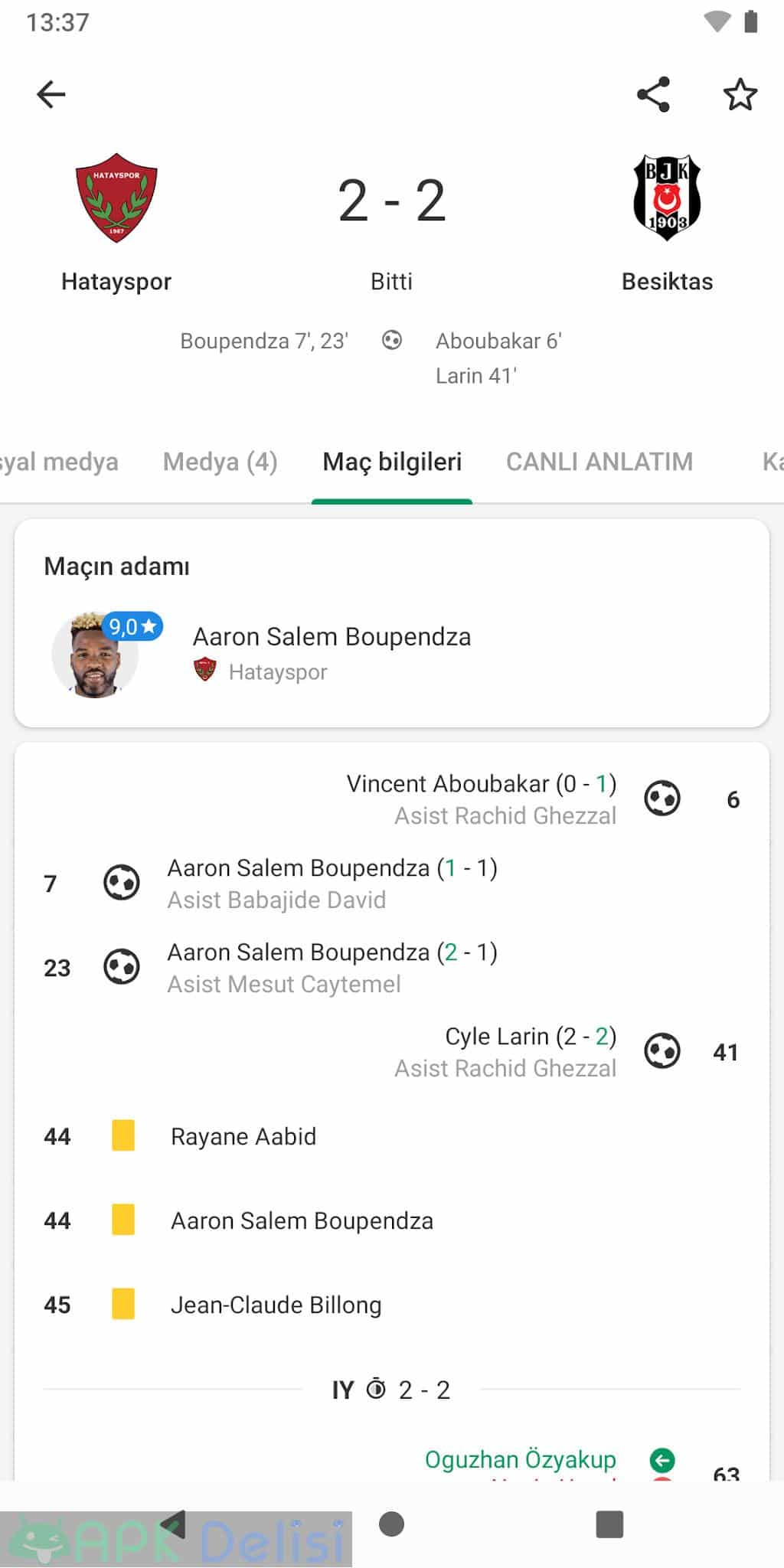View Boupendza's 7th minute goal event

[392, 884]
